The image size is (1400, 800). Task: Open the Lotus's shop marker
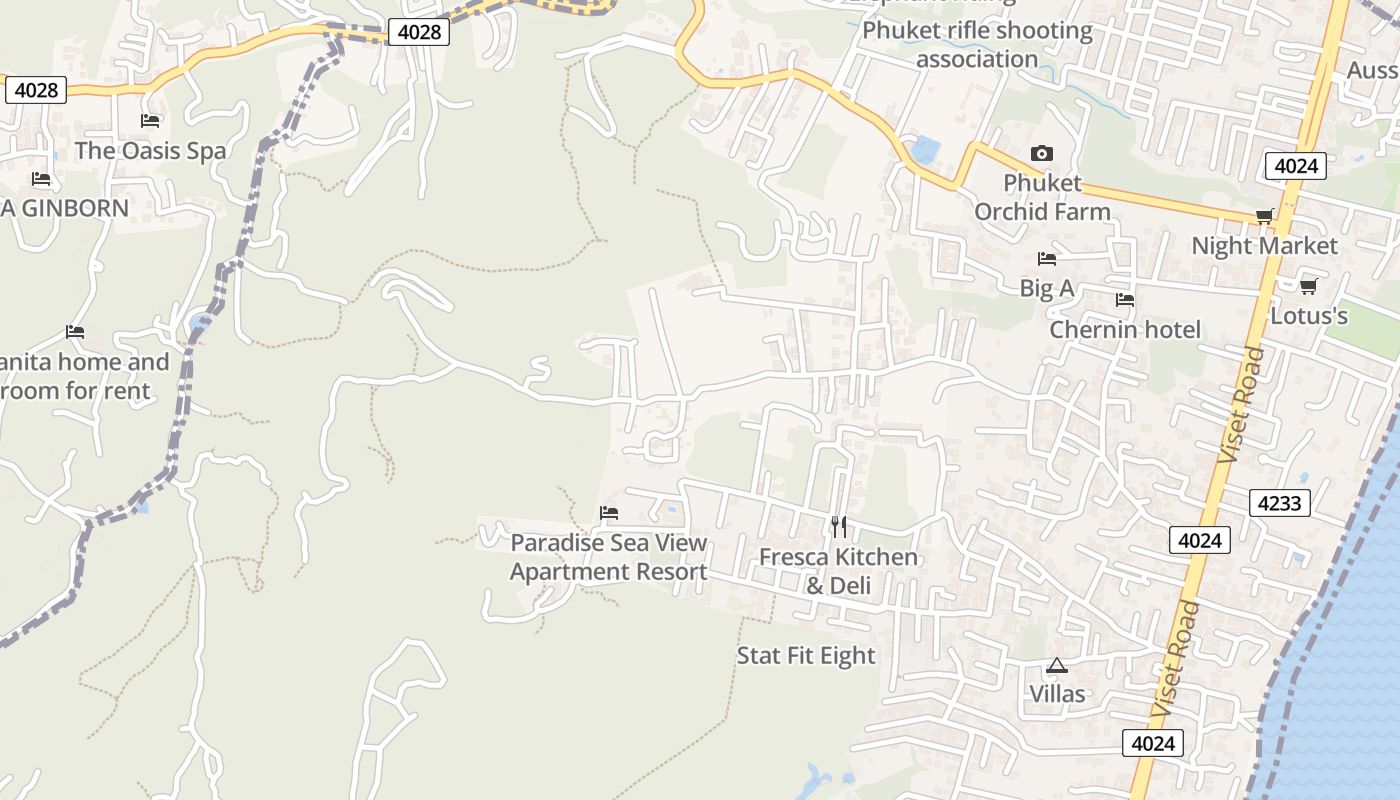coord(1308,287)
